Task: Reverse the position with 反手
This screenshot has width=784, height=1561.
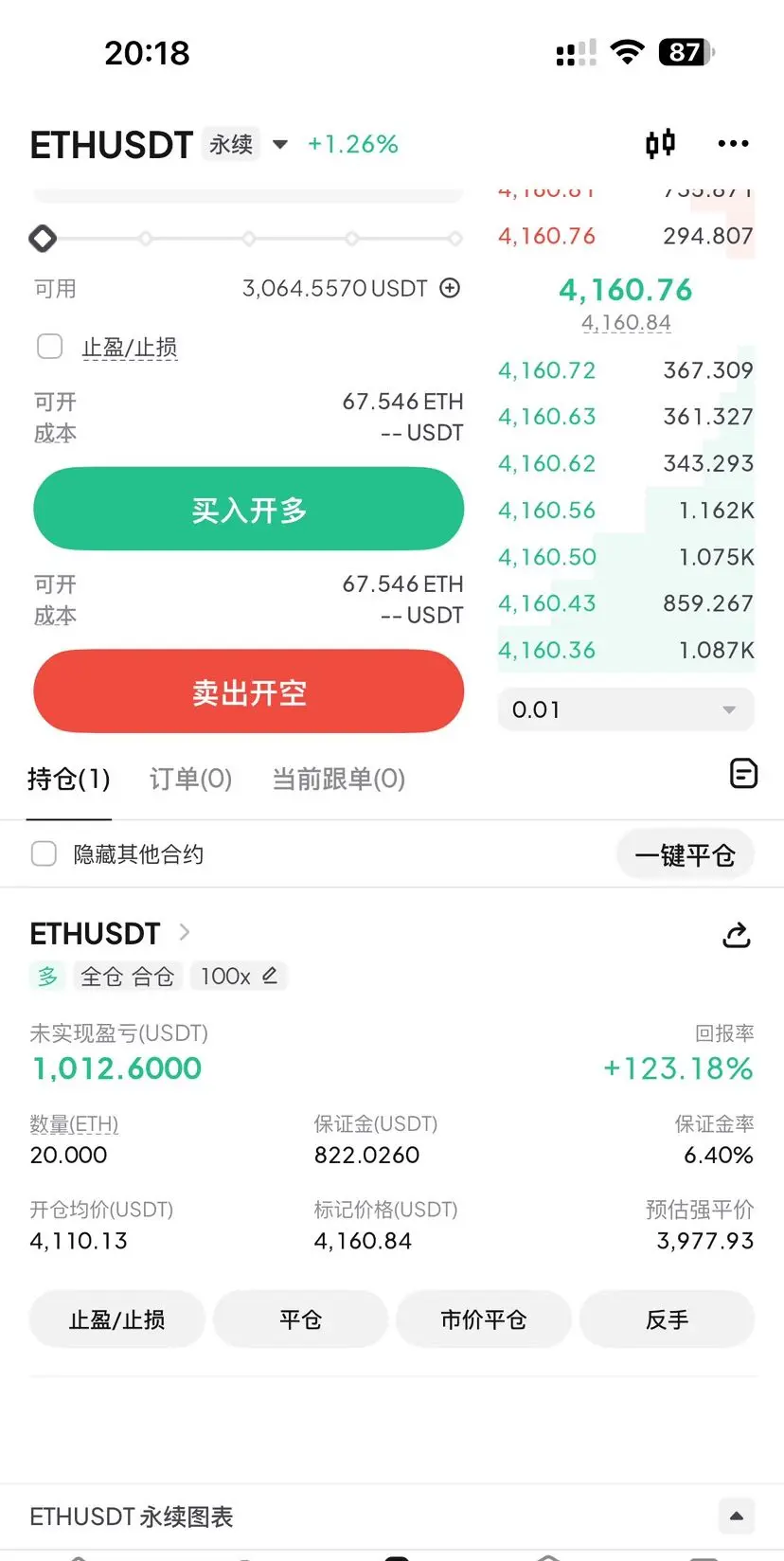Action: [x=667, y=1319]
